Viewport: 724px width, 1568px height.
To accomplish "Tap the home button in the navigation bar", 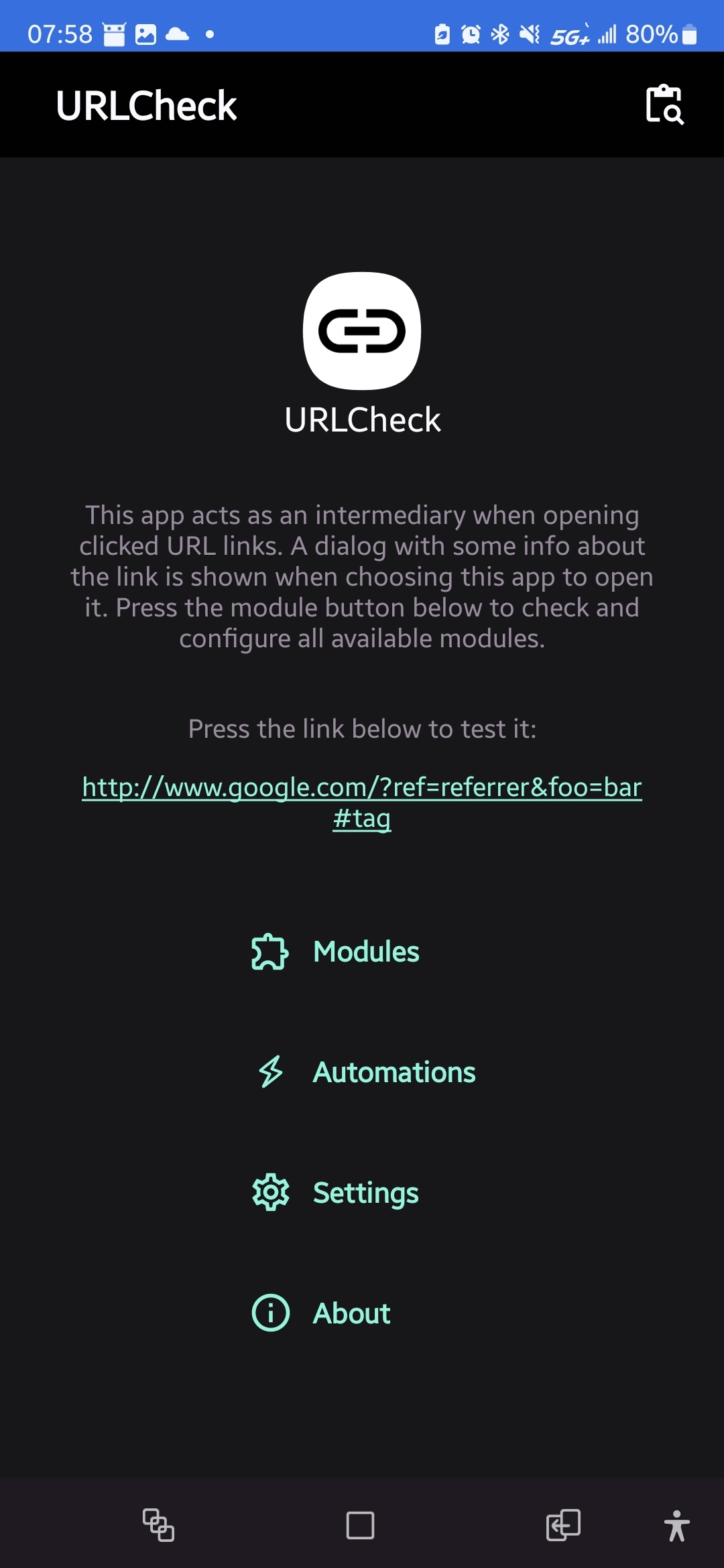I will point(360,1526).
